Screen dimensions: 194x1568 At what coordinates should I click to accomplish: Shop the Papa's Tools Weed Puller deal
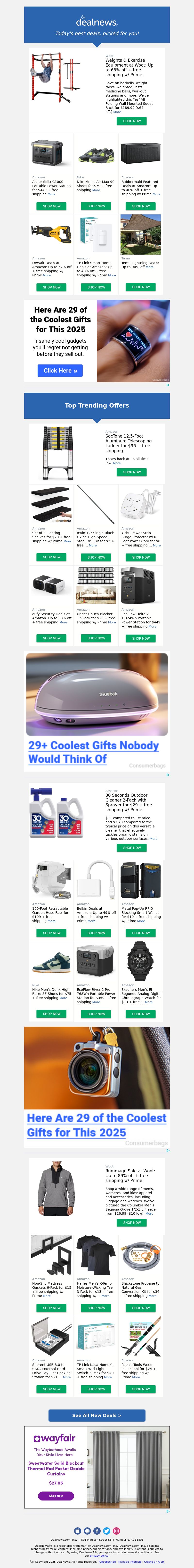(141, 1389)
